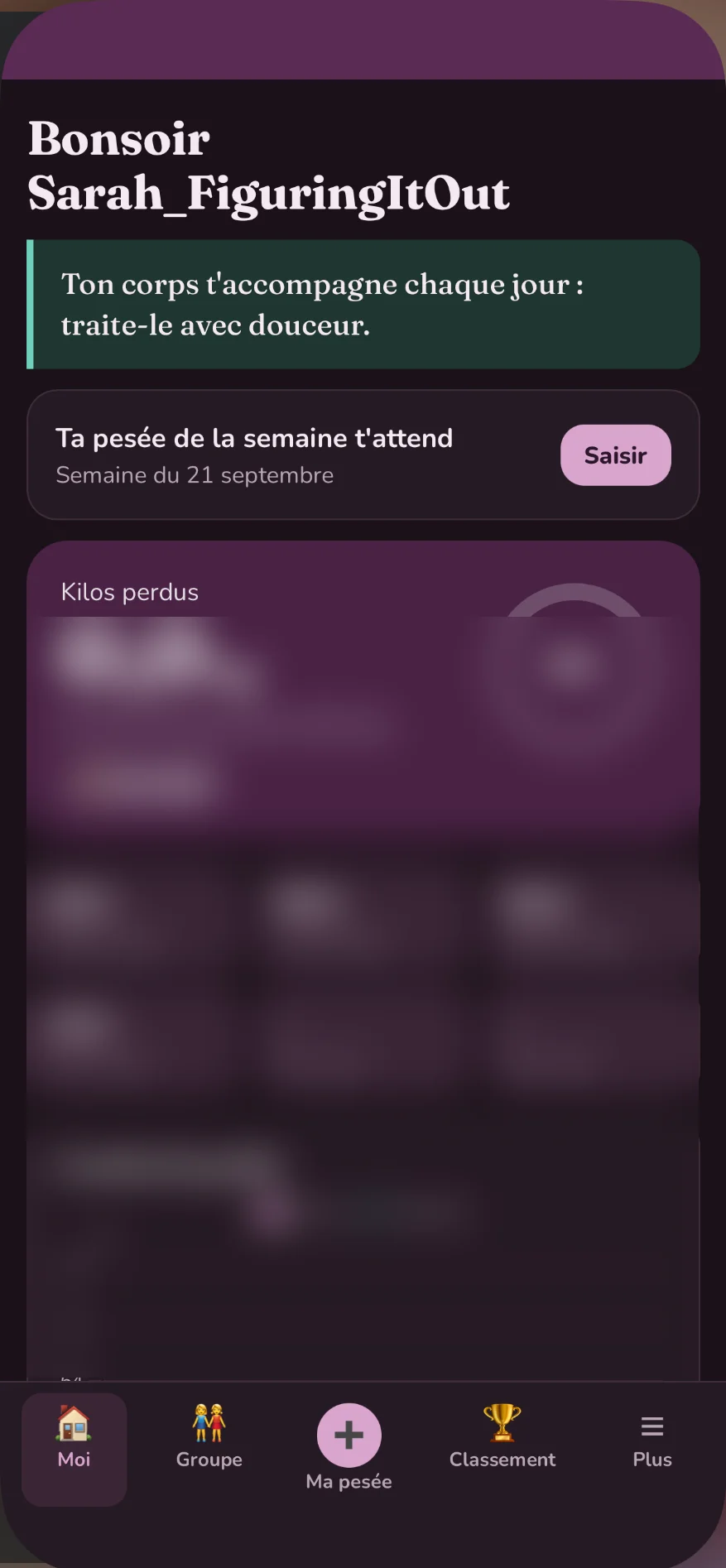Image resolution: width=726 pixels, height=1568 pixels.
Task: Open the Plus menu
Action: [652, 1442]
